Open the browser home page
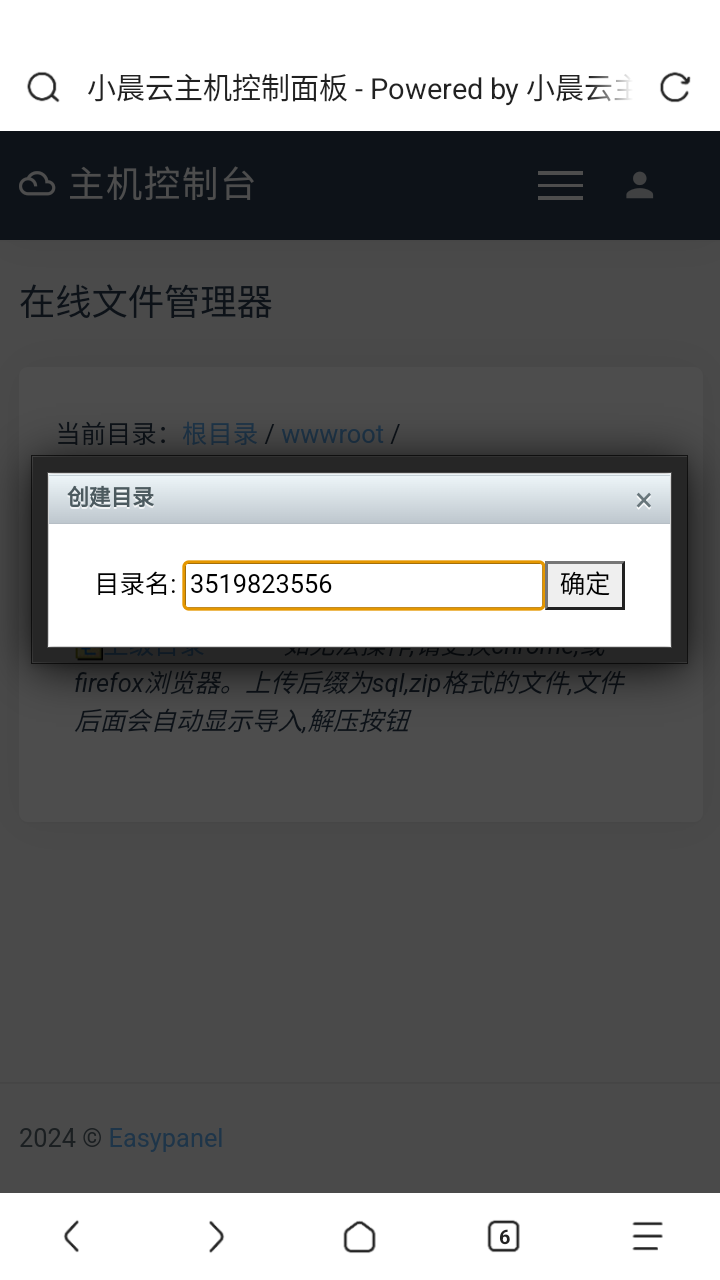This screenshot has height=1280, width=720. tap(359, 1237)
